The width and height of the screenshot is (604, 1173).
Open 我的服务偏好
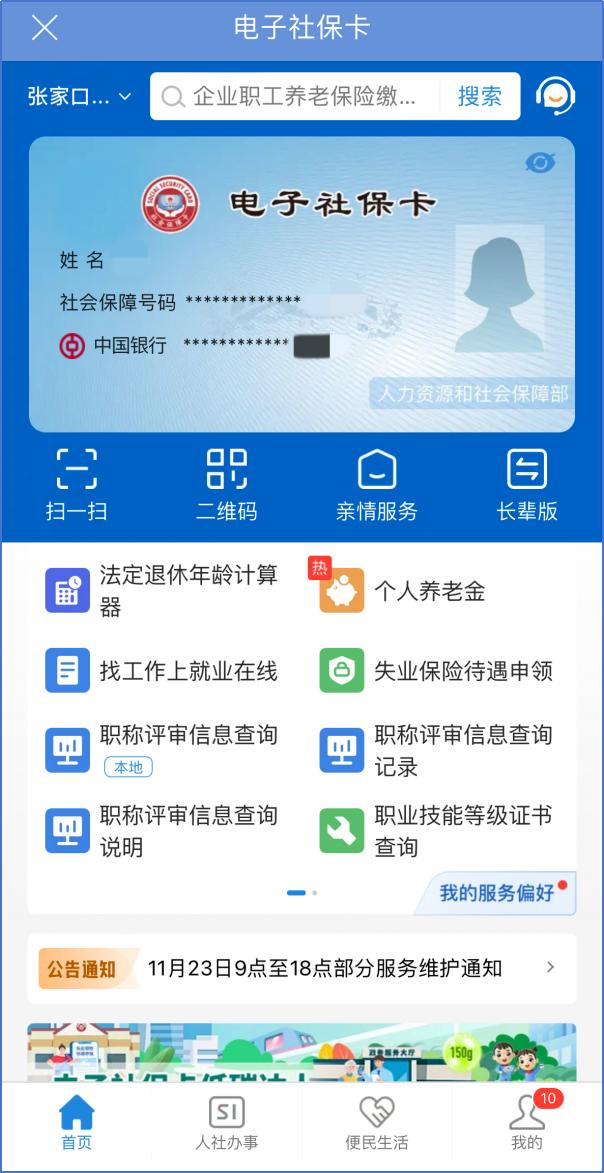(x=497, y=893)
